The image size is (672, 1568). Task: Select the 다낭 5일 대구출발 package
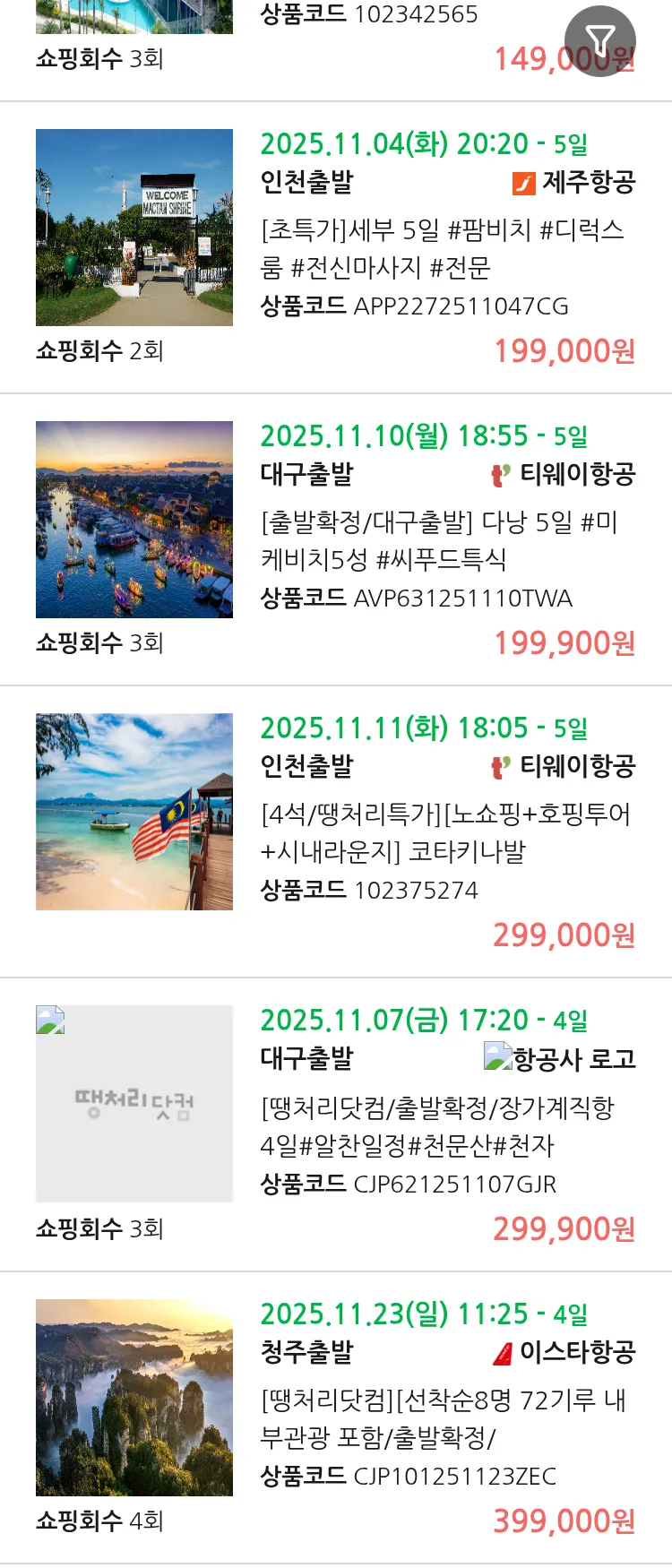click(438, 540)
